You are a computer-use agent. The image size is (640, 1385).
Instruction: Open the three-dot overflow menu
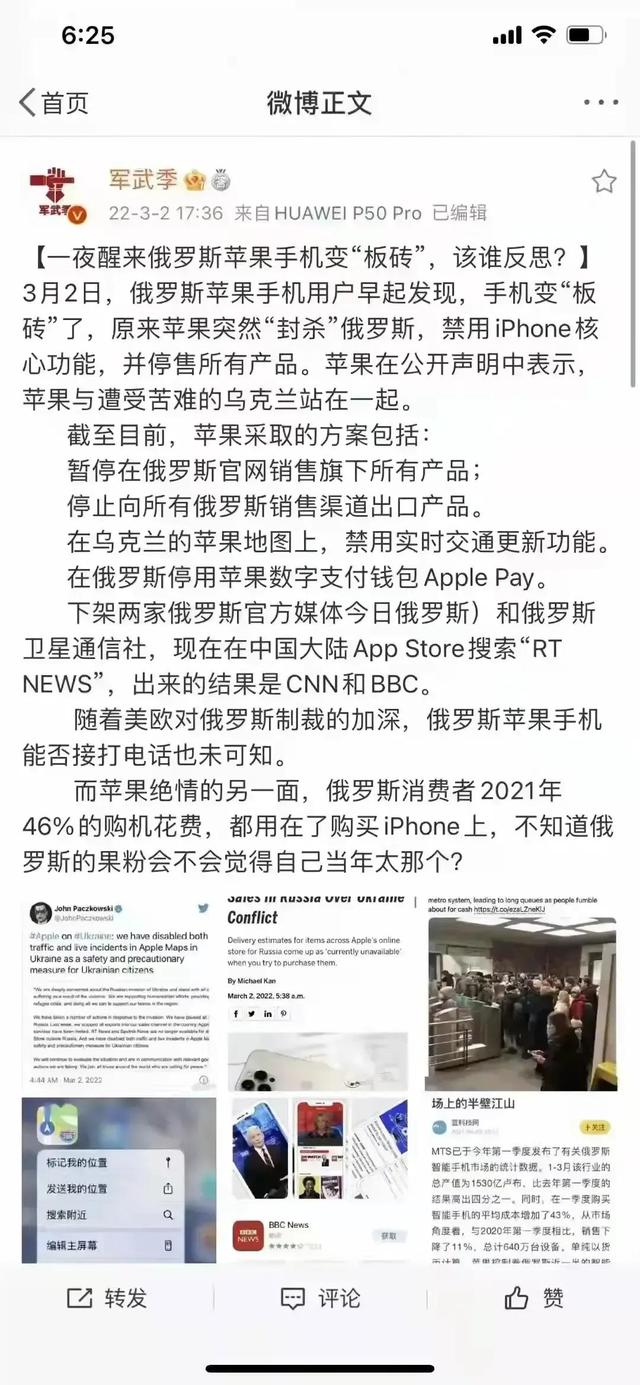pos(601,102)
